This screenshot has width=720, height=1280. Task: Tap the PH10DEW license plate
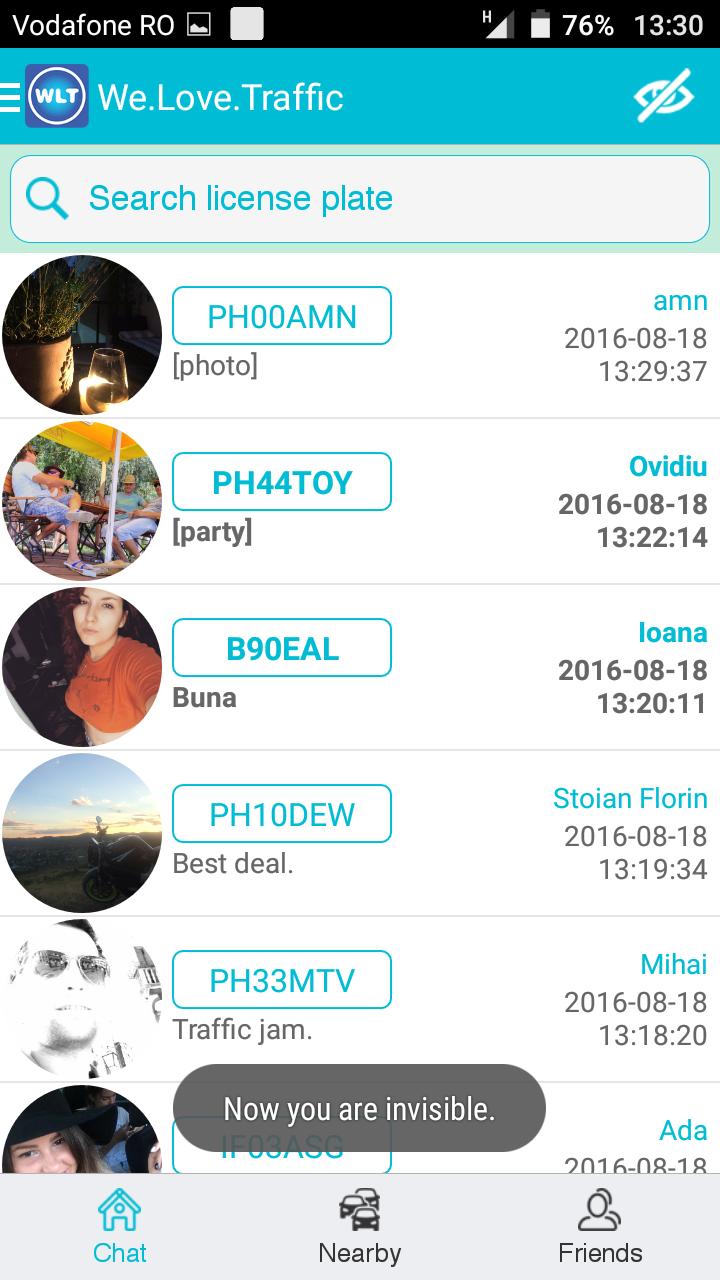click(x=282, y=814)
